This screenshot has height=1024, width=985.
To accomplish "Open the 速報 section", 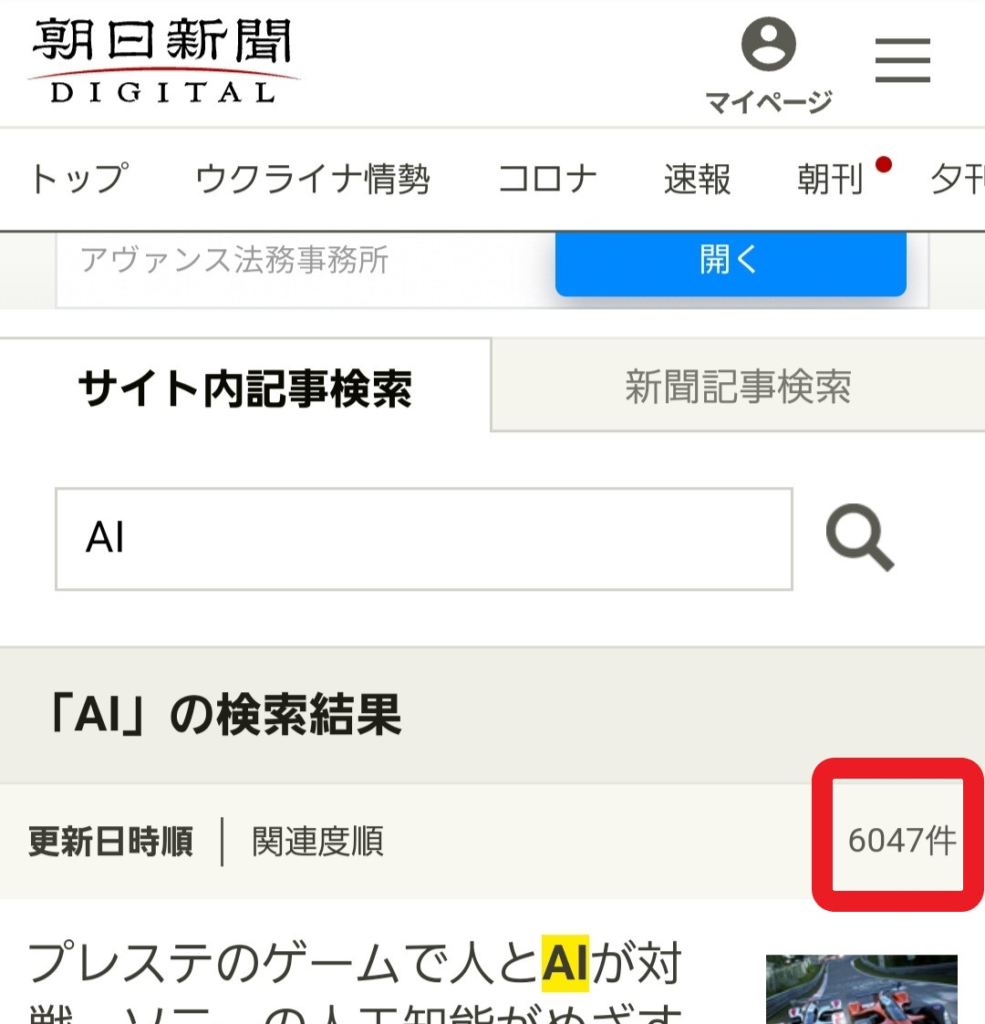I will (x=697, y=180).
